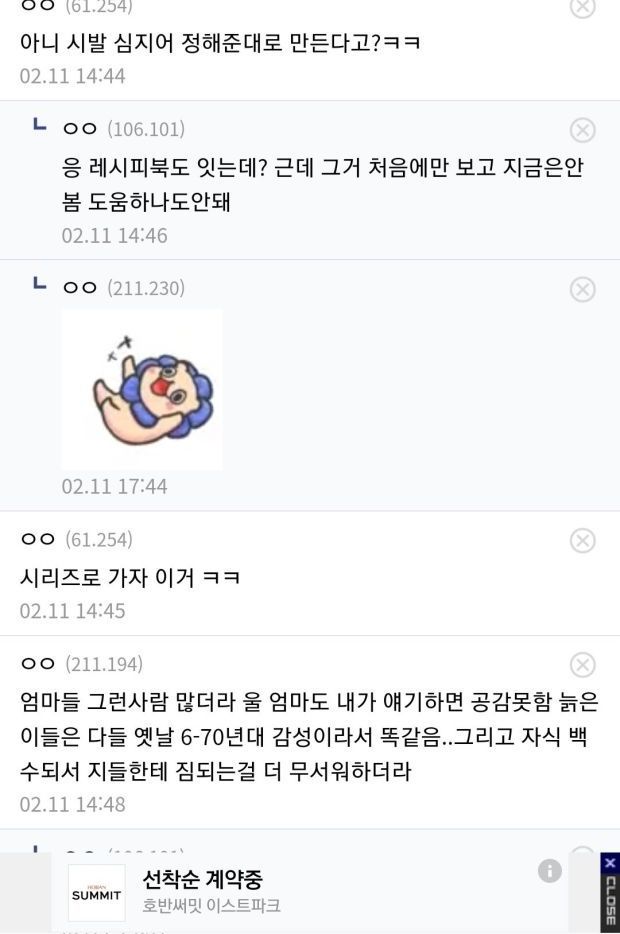This screenshot has width=620, height=934.
Task: Delete the 211.194 comment about 엄마들
Action: tap(582, 665)
